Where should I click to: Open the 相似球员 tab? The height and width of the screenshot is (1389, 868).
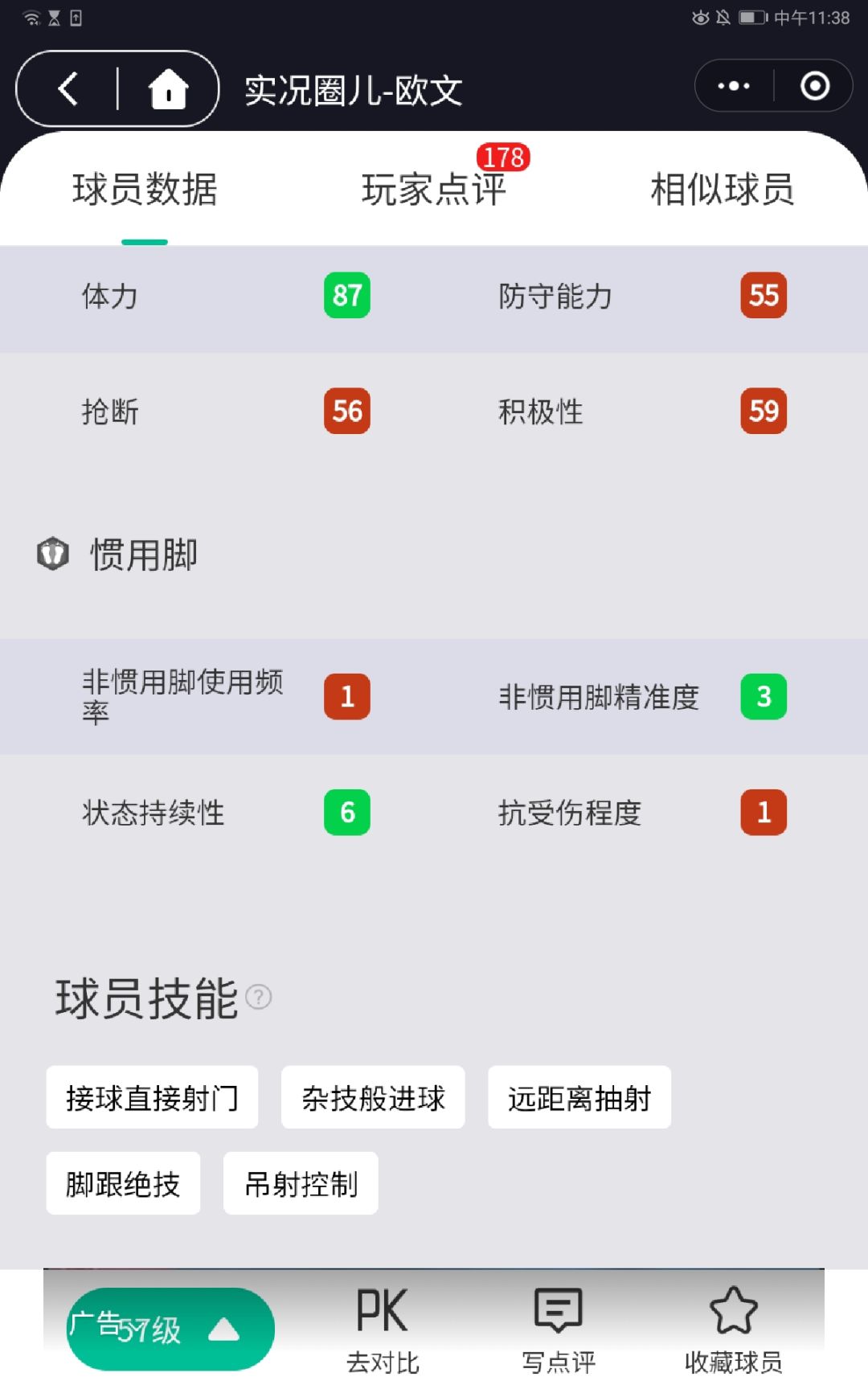tap(722, 191)
